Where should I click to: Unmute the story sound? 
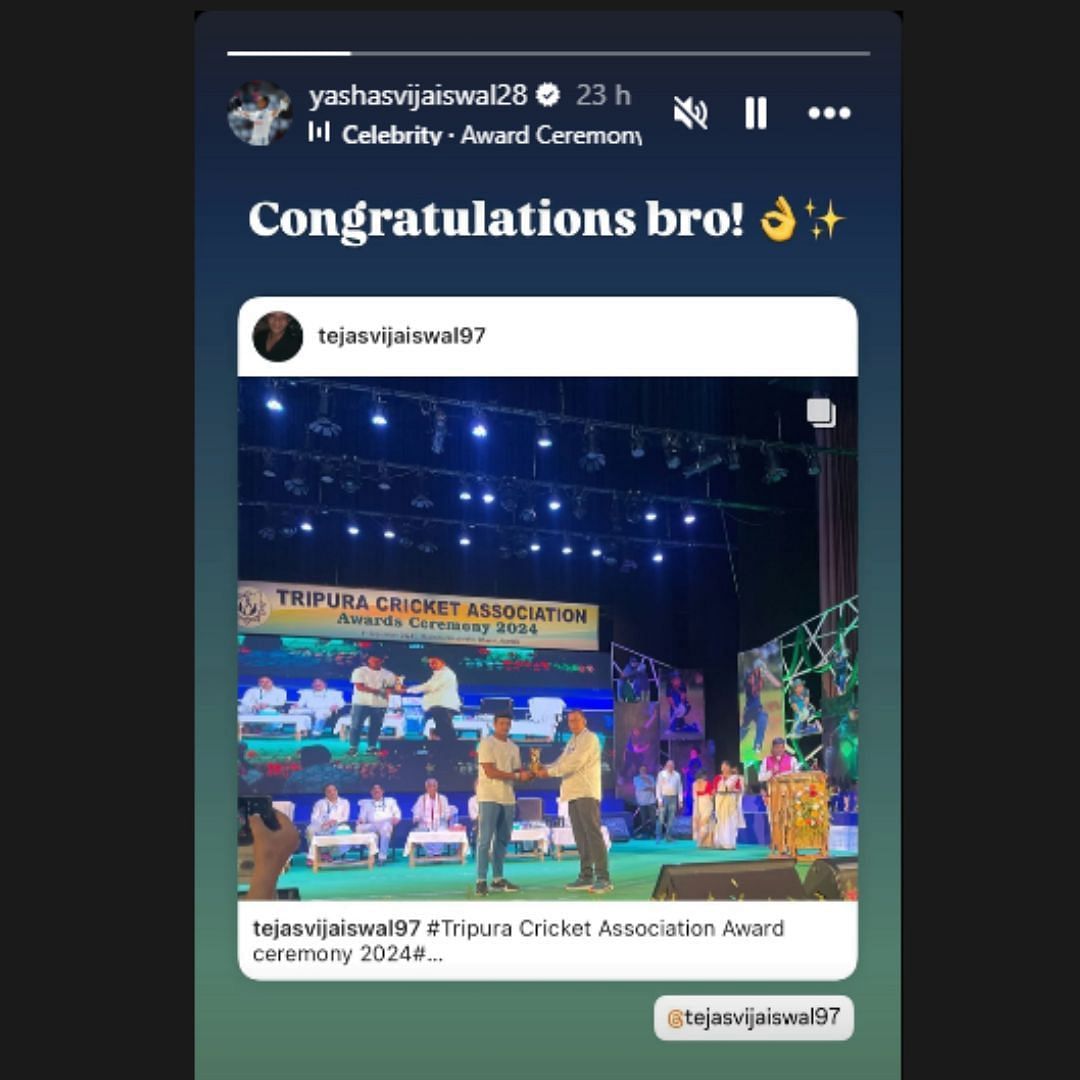tap(691, 113)
